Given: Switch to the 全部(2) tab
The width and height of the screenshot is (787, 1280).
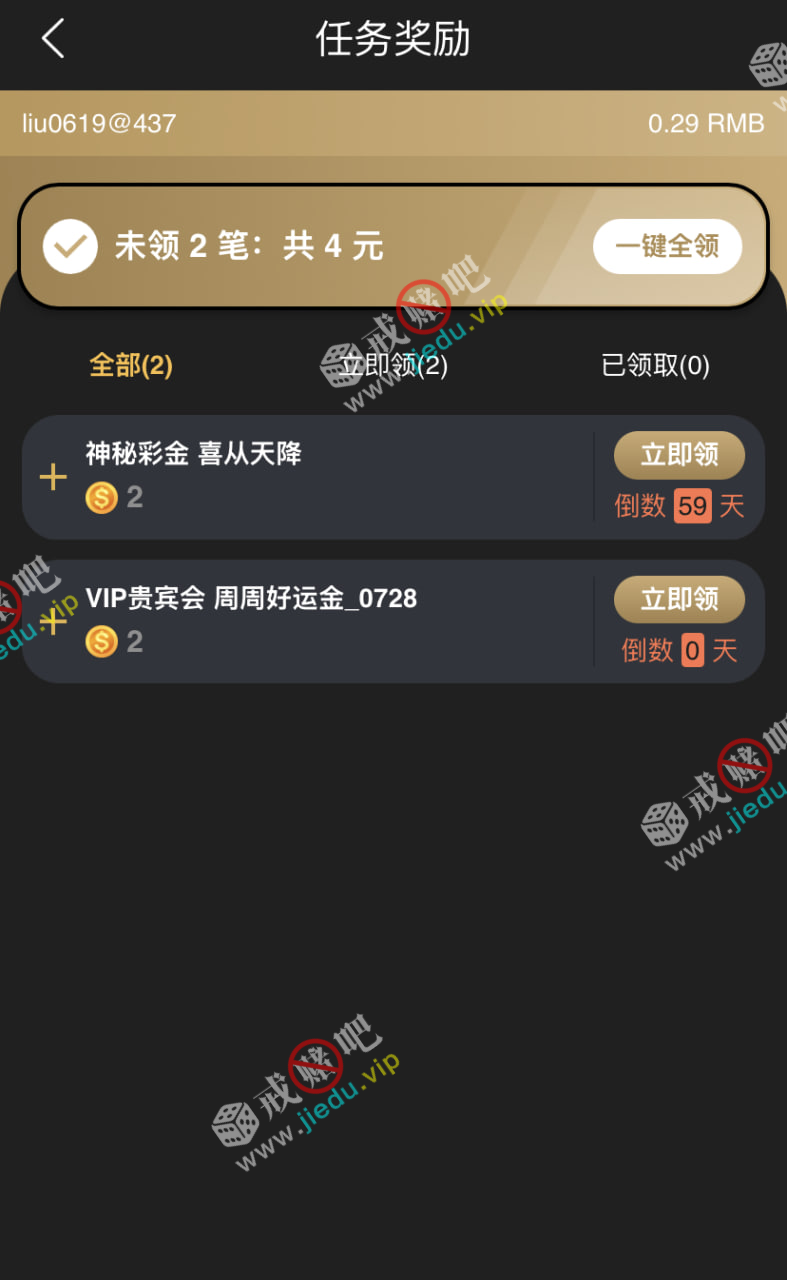Looking at the screenshot, I should click(131, 365).
